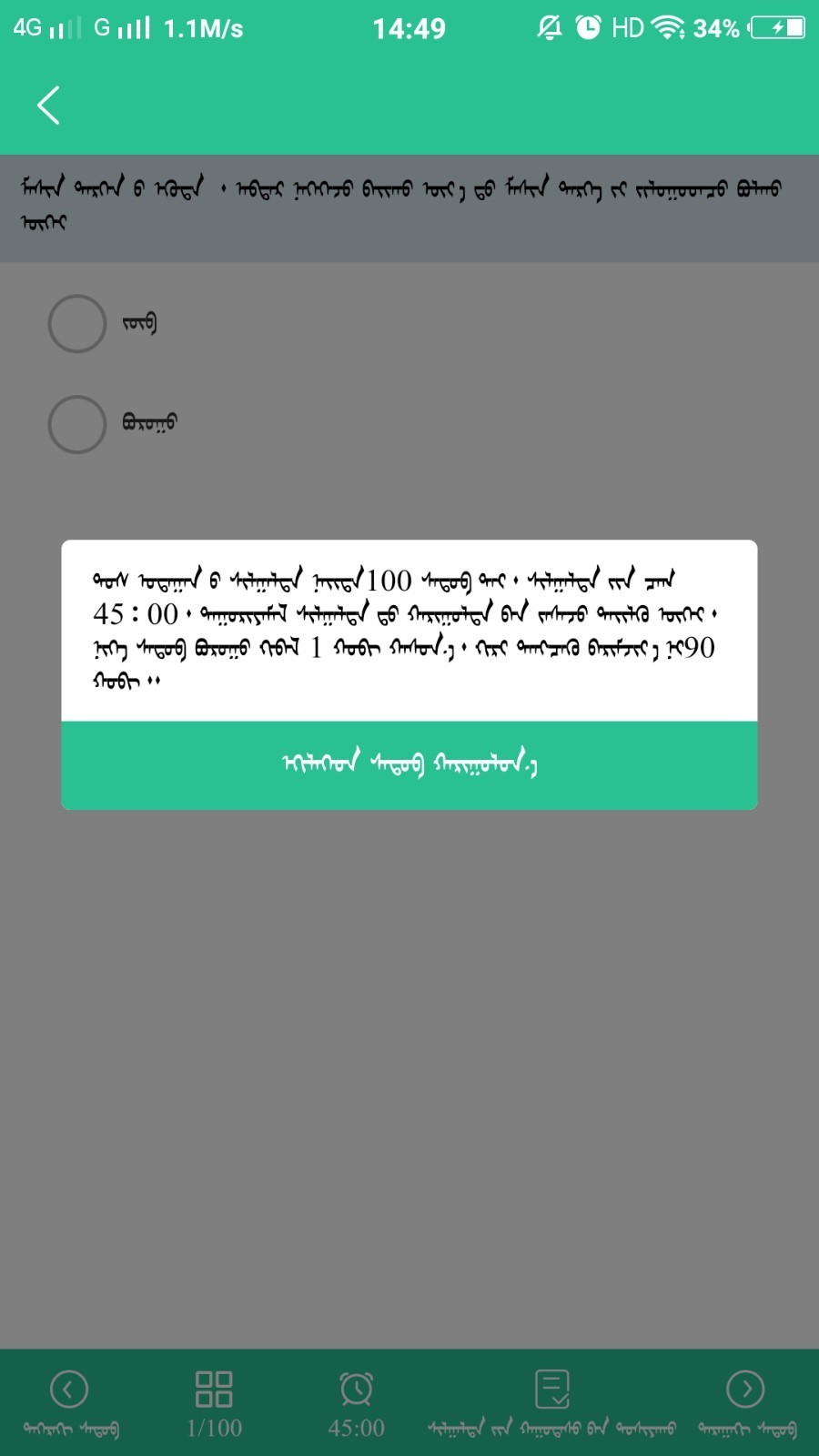
Task: Select the second answer radio option
Action: [x=77, y=424]
